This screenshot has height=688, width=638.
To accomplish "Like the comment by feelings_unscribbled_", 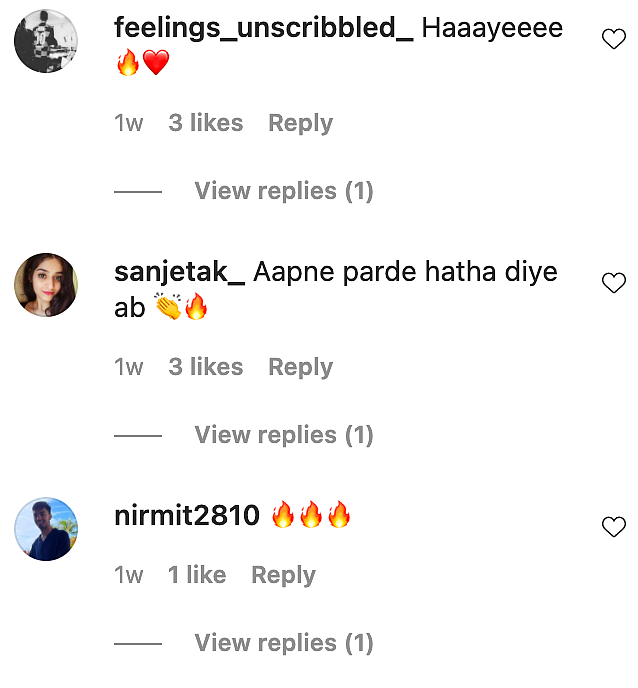I will (x=613, y=40).
